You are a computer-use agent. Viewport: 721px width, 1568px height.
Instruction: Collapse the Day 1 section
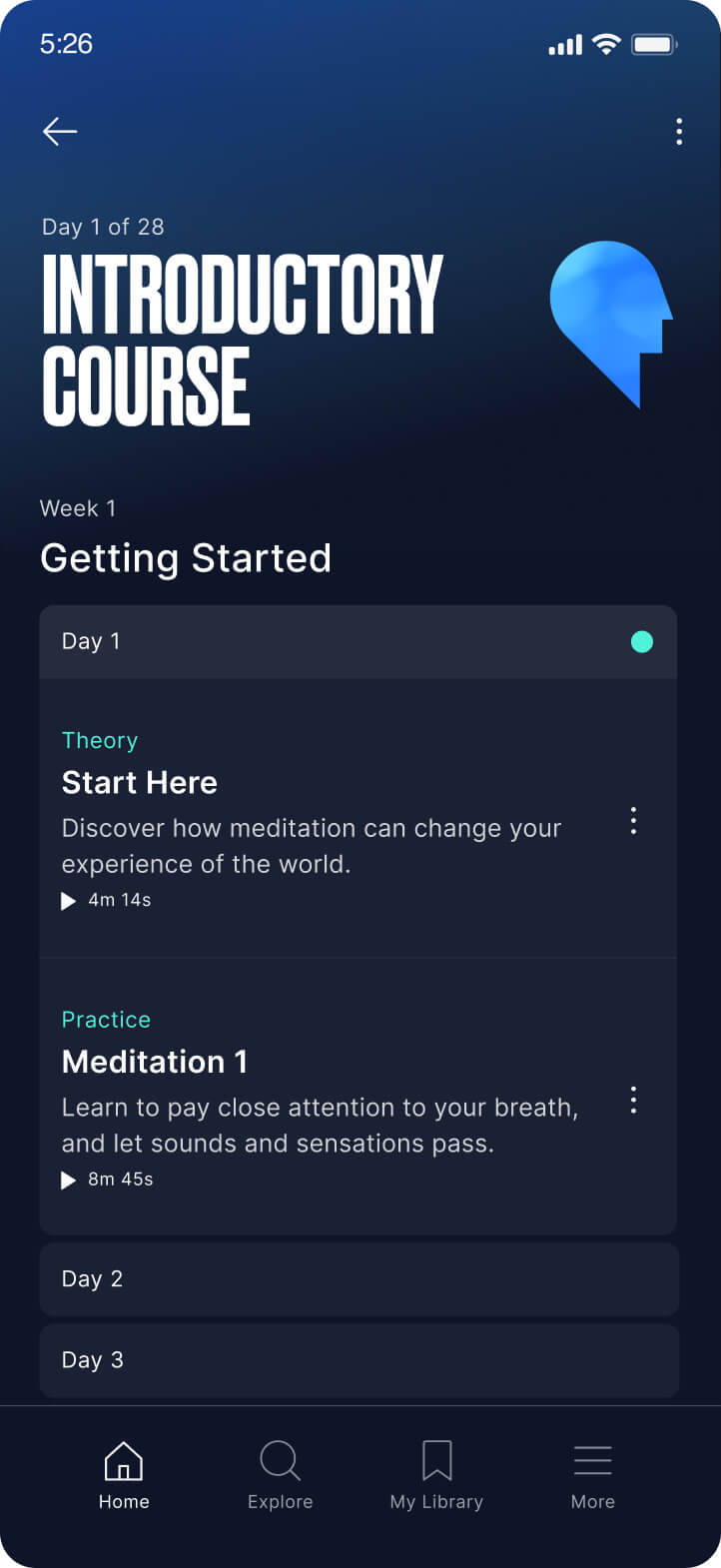point(358,642)
